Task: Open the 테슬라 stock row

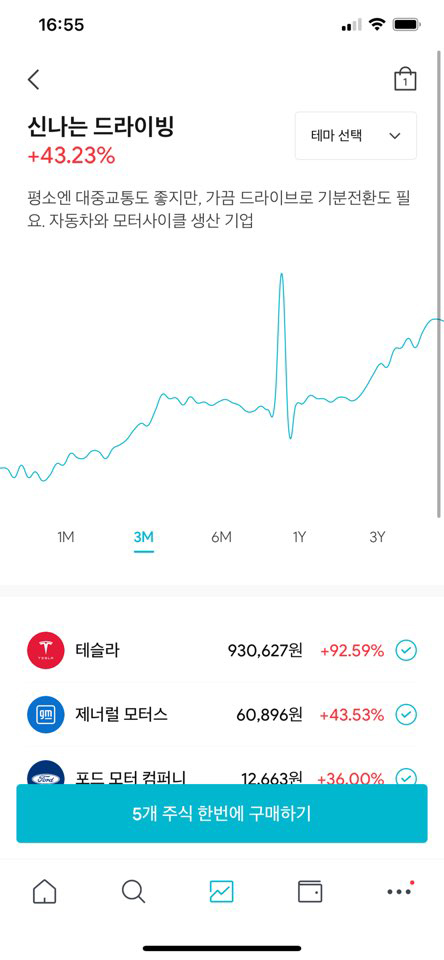Action: [x=222, y=650]
